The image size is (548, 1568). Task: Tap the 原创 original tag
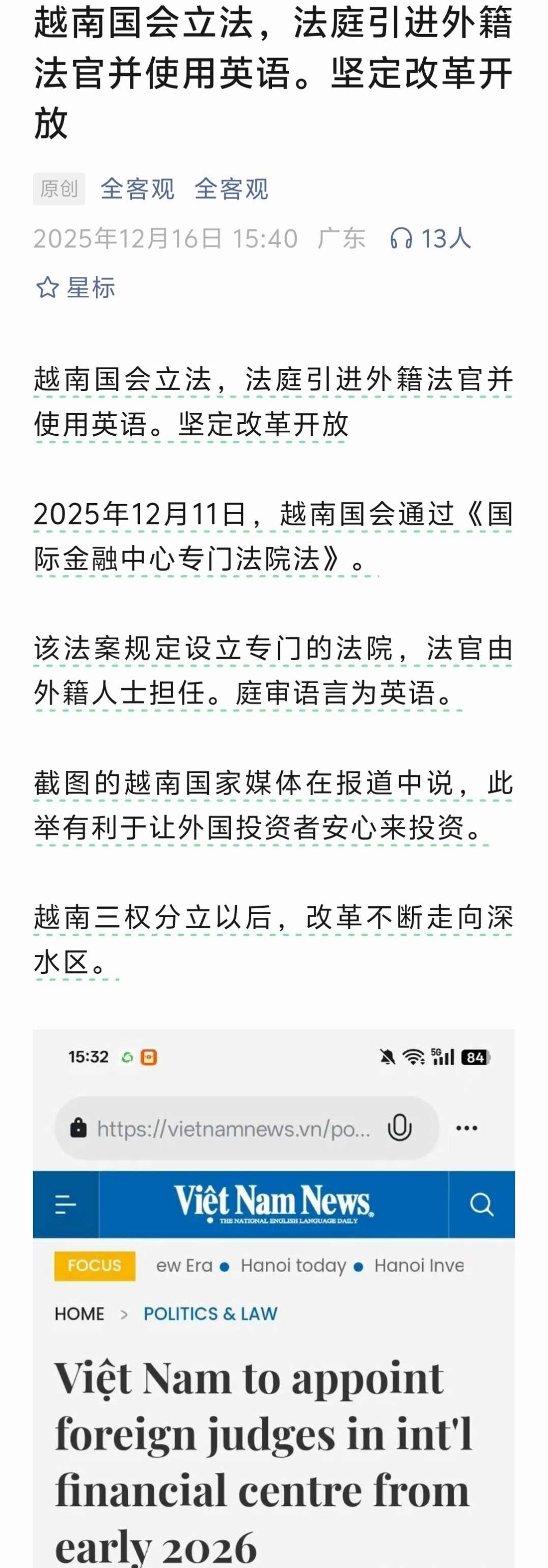click(x=59, y=189)
